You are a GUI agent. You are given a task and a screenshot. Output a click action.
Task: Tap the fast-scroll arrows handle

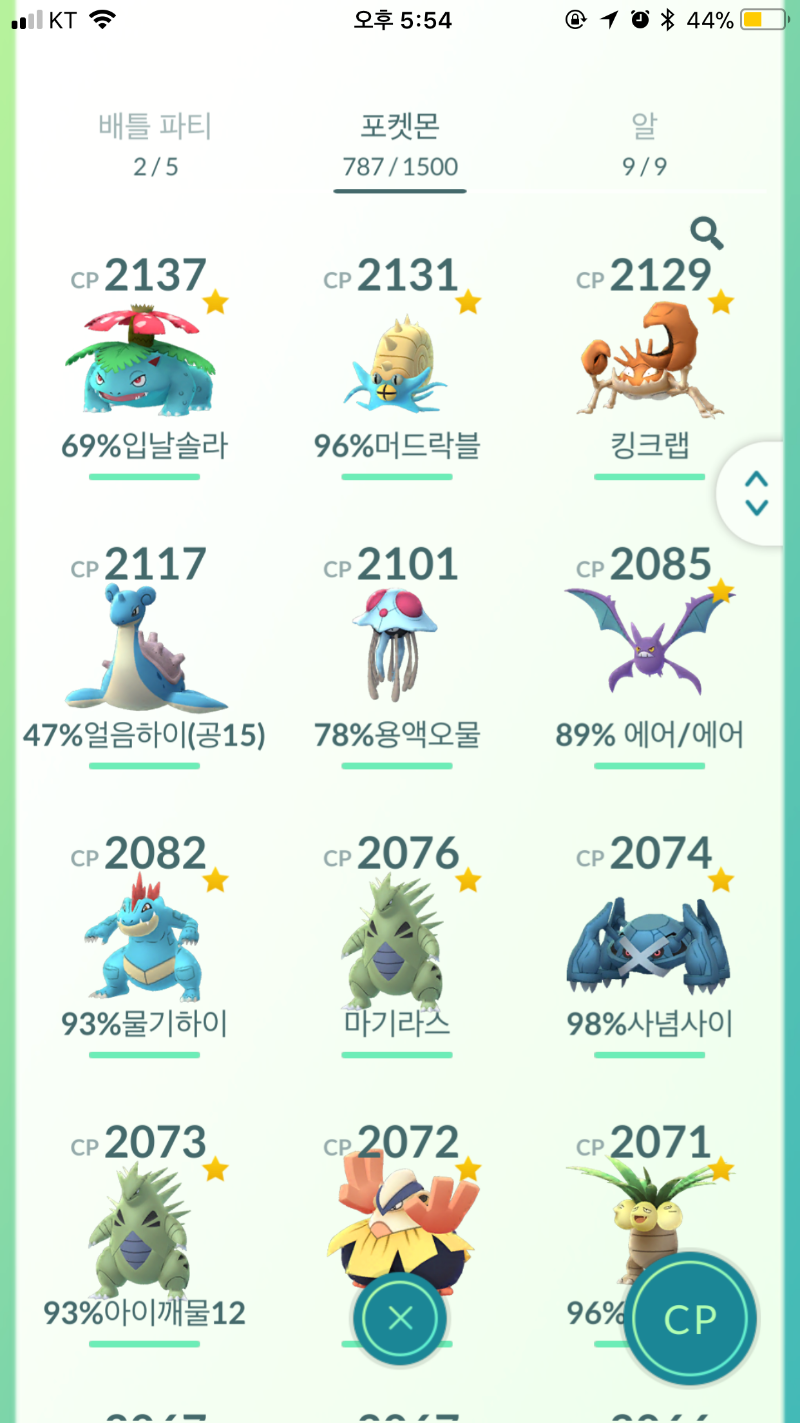point(757,493)
